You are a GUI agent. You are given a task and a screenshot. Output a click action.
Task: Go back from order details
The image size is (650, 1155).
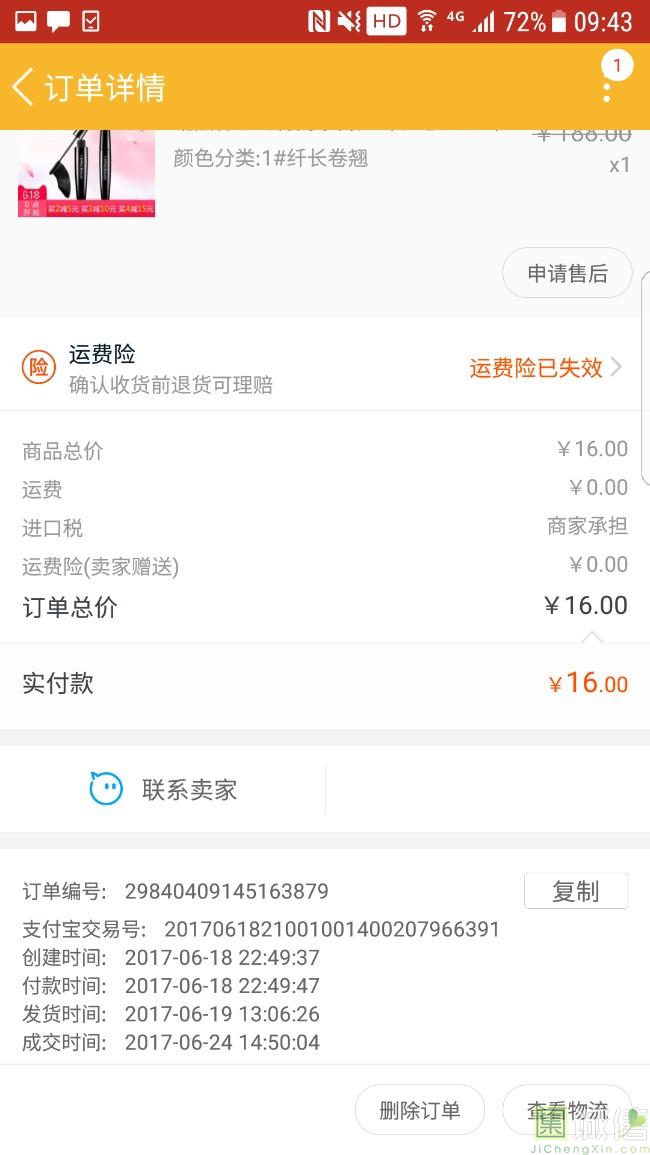(x=24, y=87)
